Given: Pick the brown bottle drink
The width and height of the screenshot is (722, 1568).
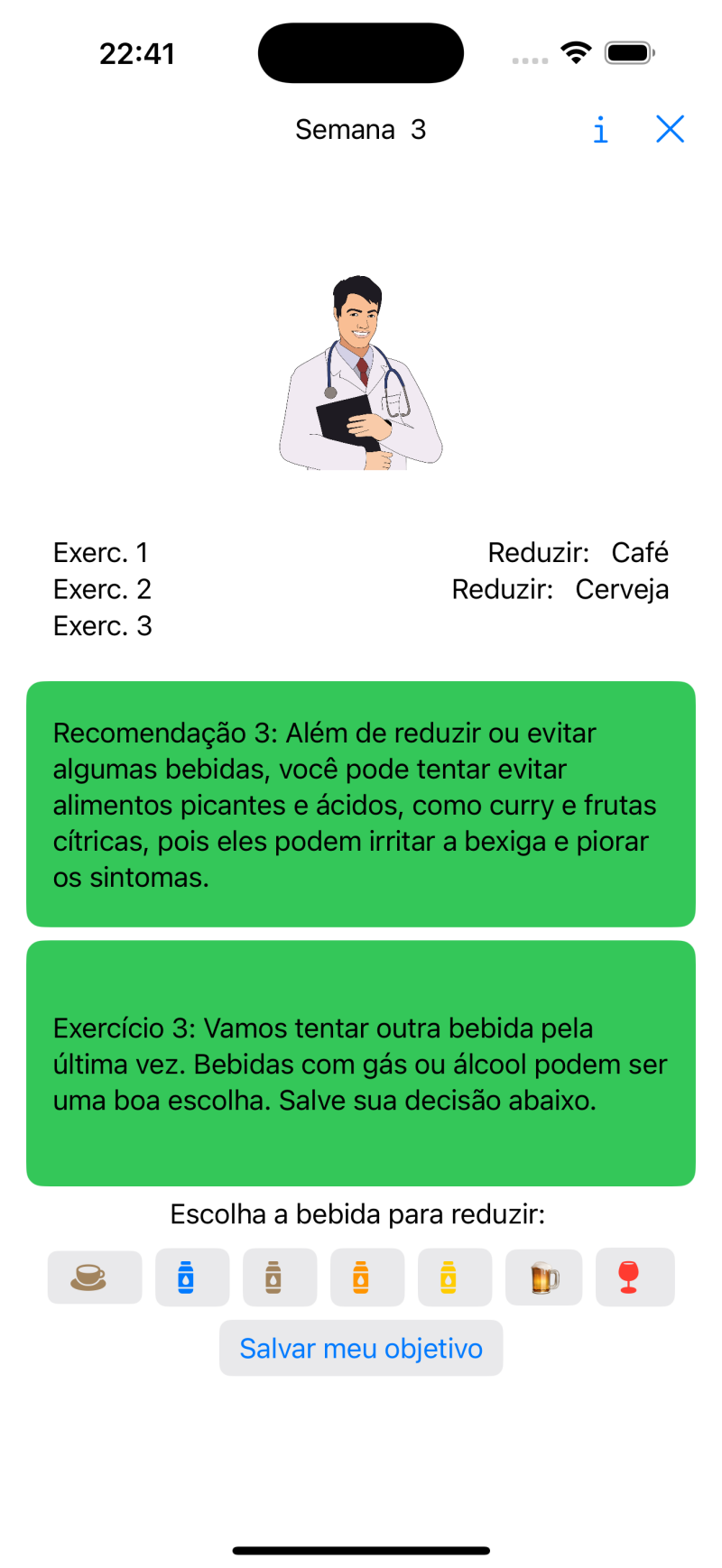Looking at the screenshot, I should click(279, 1277).
